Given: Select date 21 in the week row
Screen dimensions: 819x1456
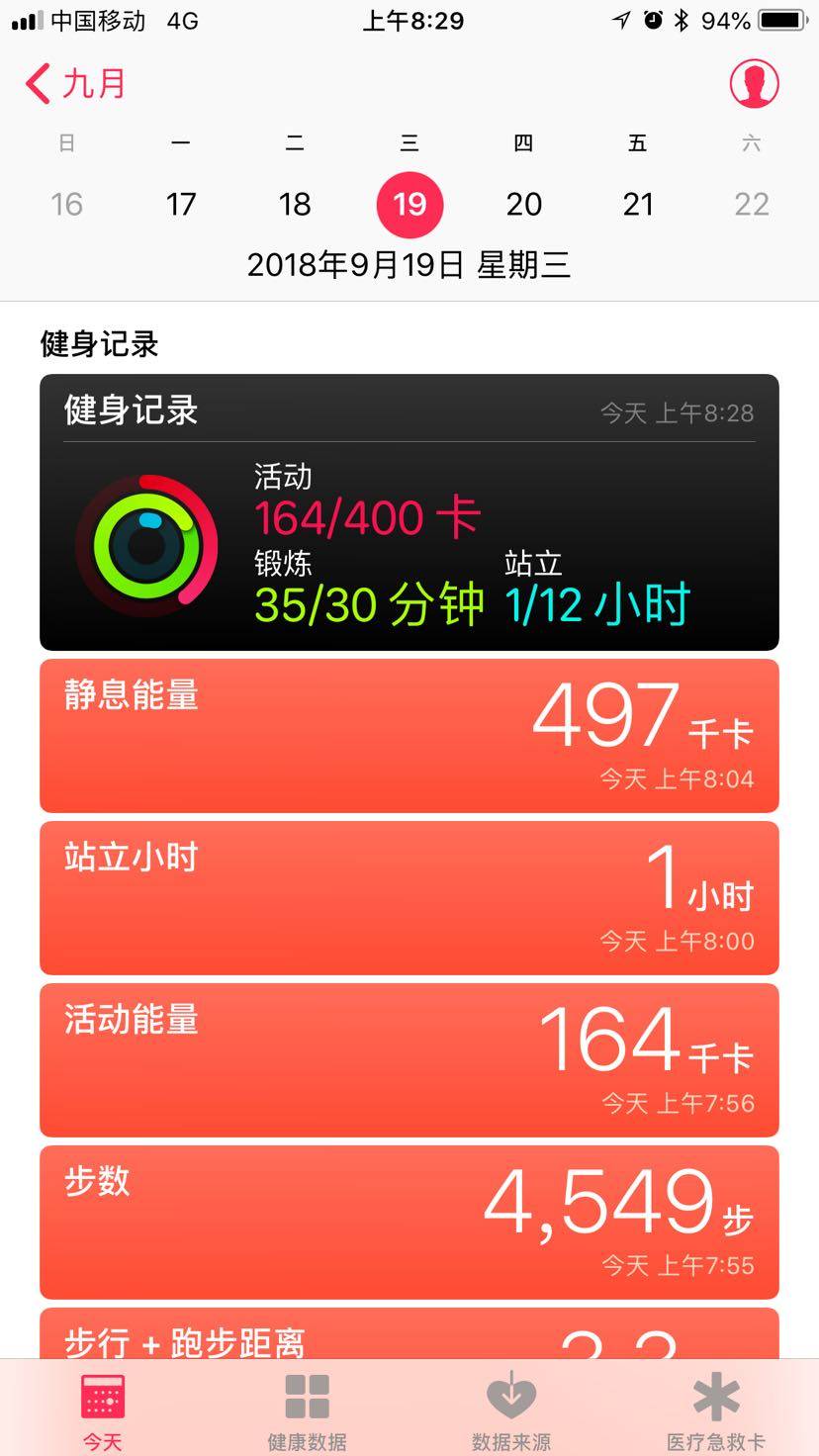Looking at the screenshot, I should (638, 204).
